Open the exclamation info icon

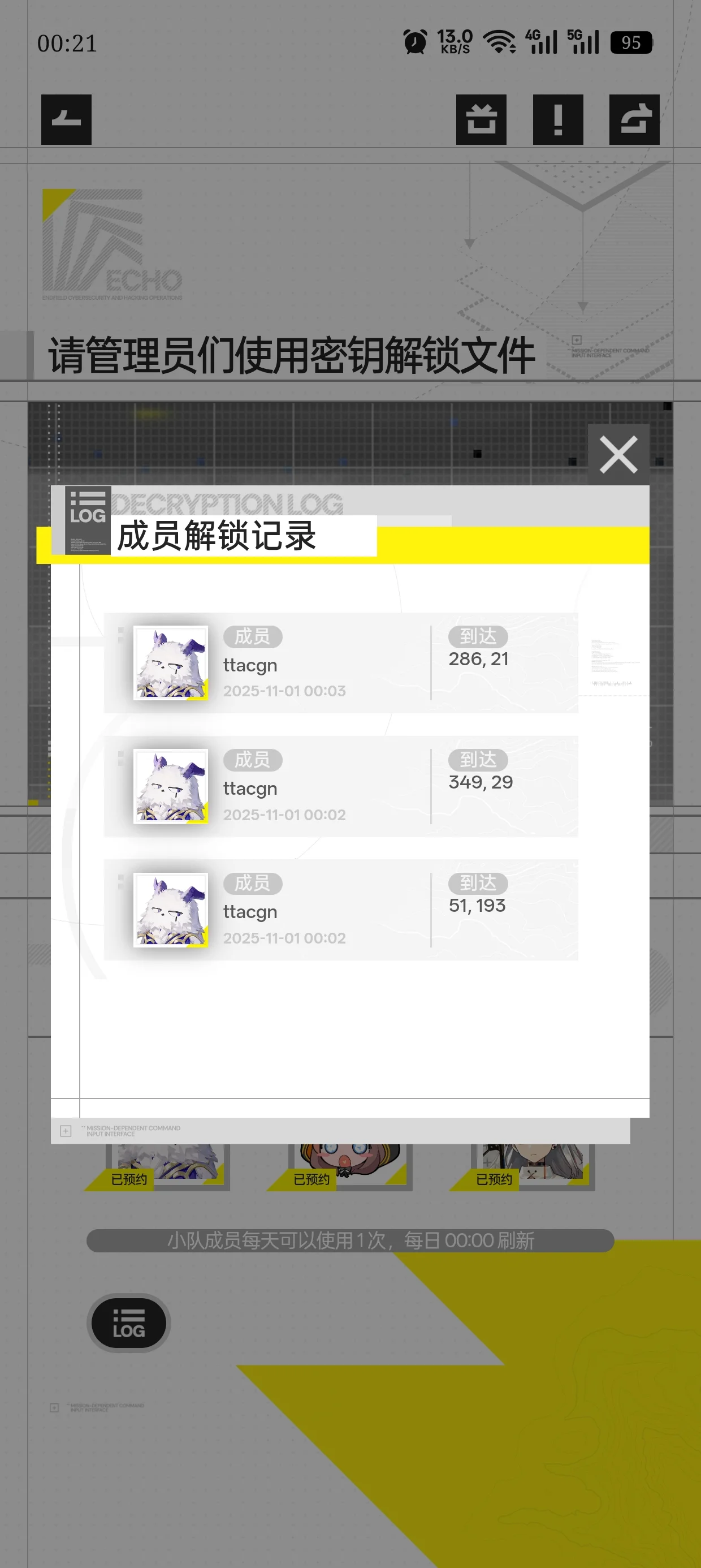pos(557,119)
